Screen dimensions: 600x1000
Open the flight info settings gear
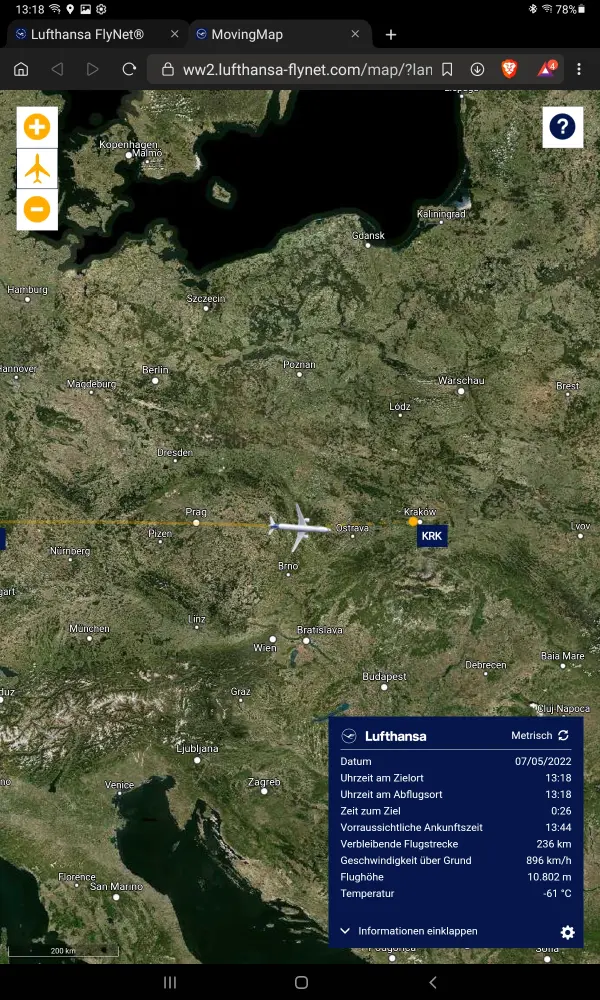point(567,932)
